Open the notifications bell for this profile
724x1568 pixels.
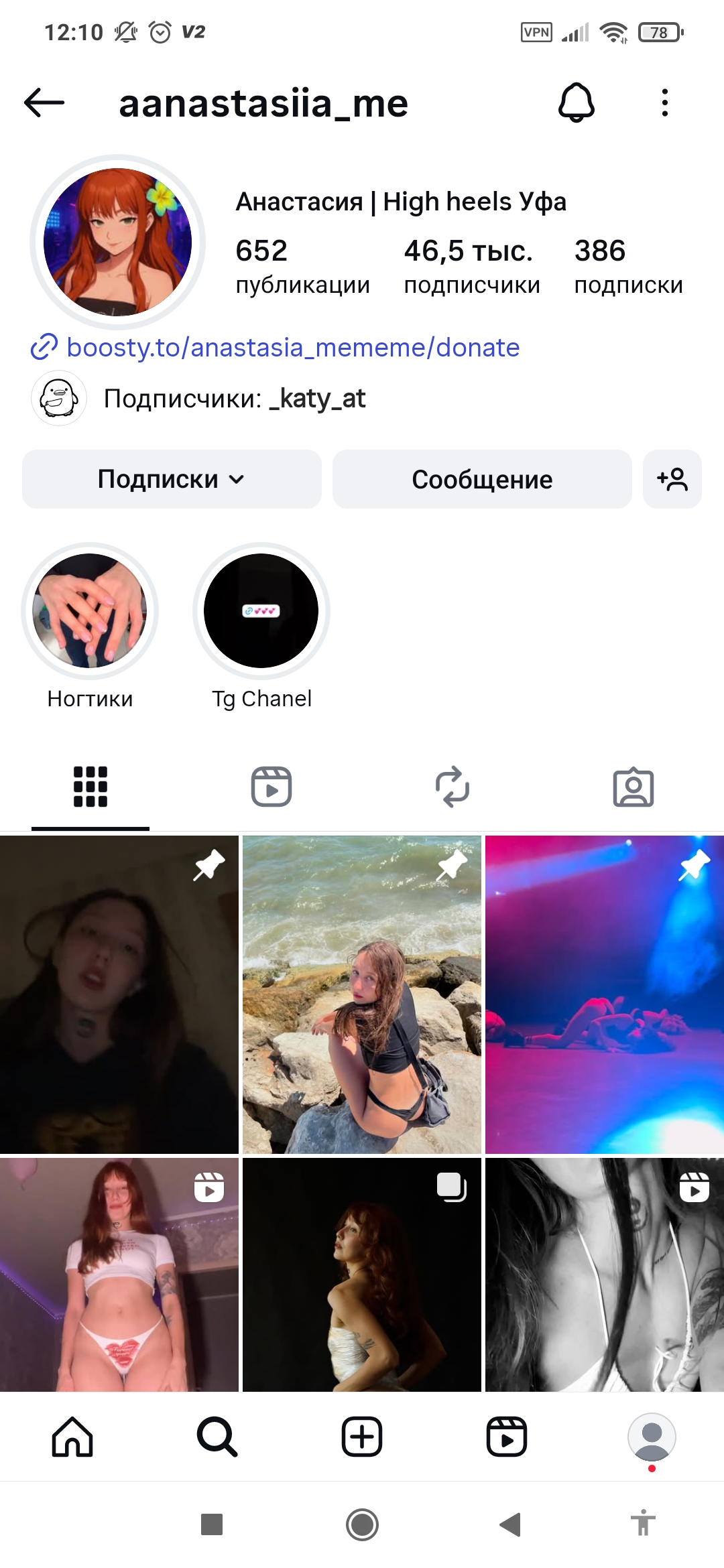(x=577, y=103)
